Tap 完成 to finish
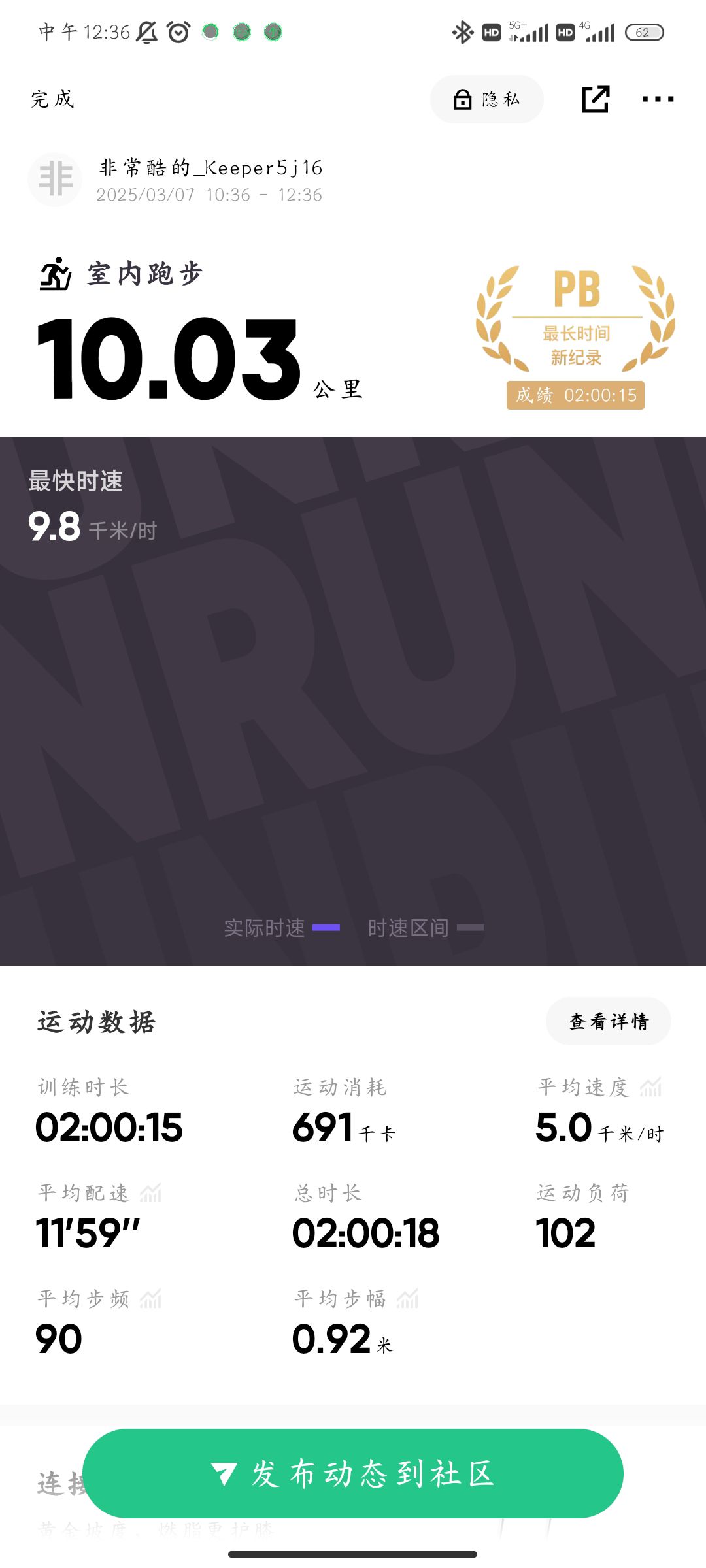Image resolution: width=706 pixels, height=1568 pixels. [x=52, y=99]
